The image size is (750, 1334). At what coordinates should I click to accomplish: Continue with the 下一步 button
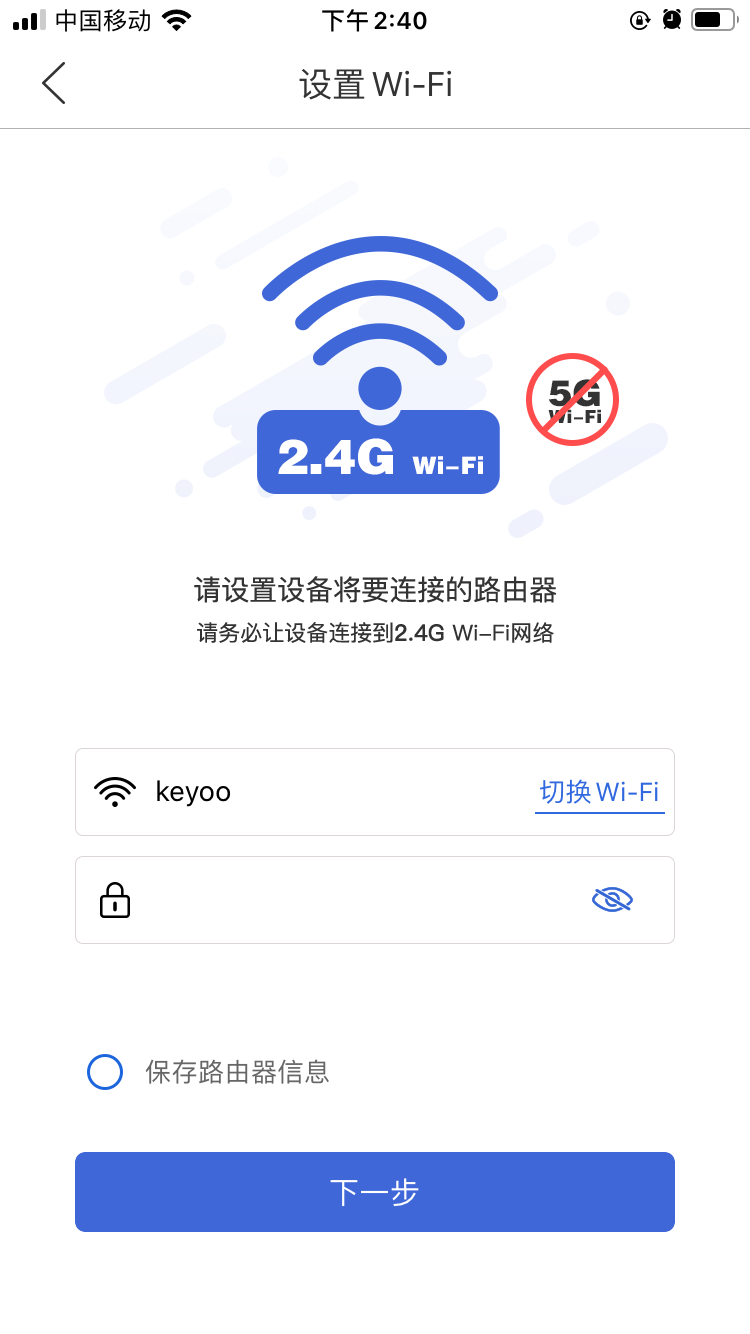coord(375,1192)
